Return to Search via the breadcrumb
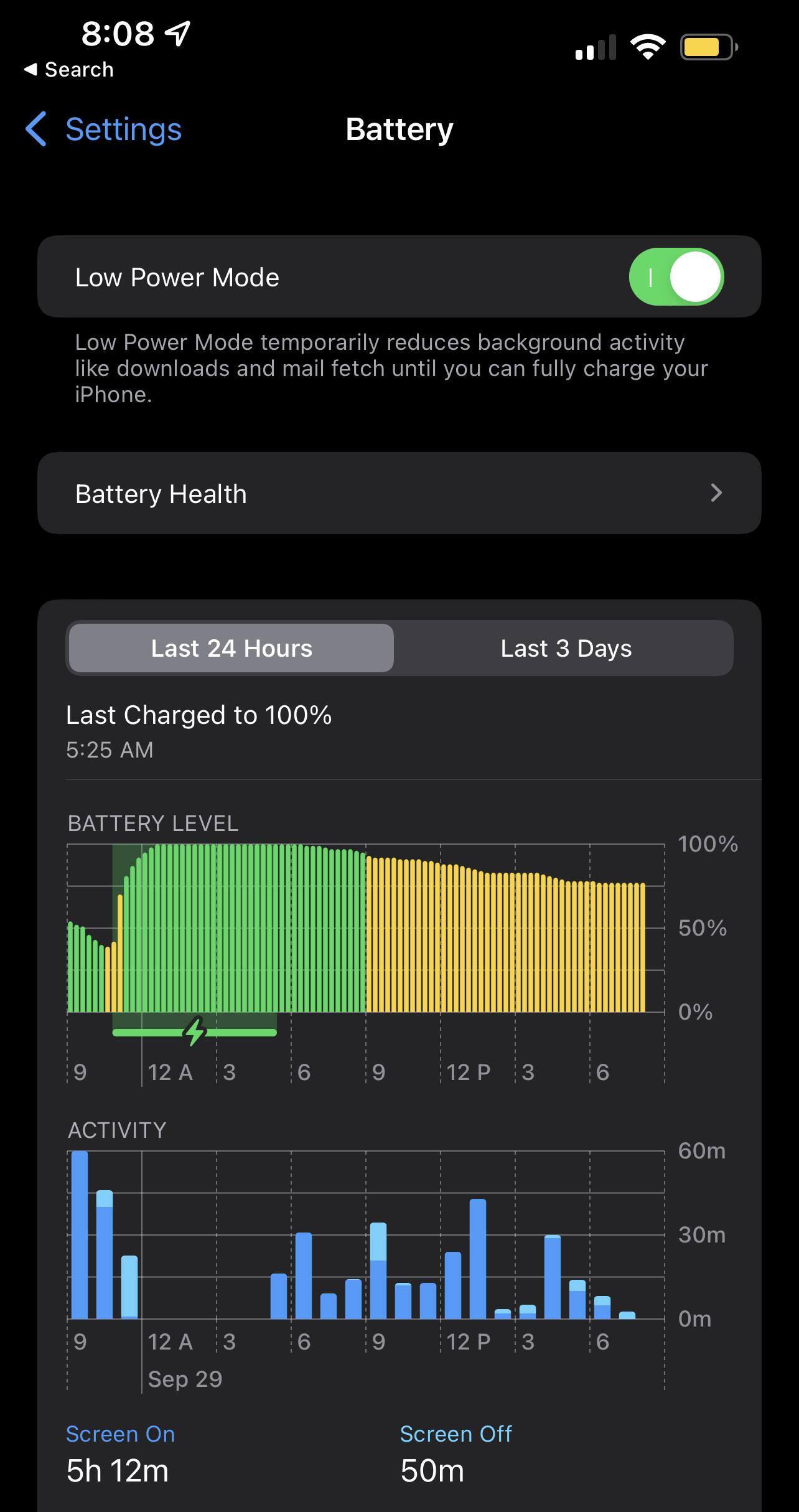This screenshot has width=799, height=1512. [68, 70]
